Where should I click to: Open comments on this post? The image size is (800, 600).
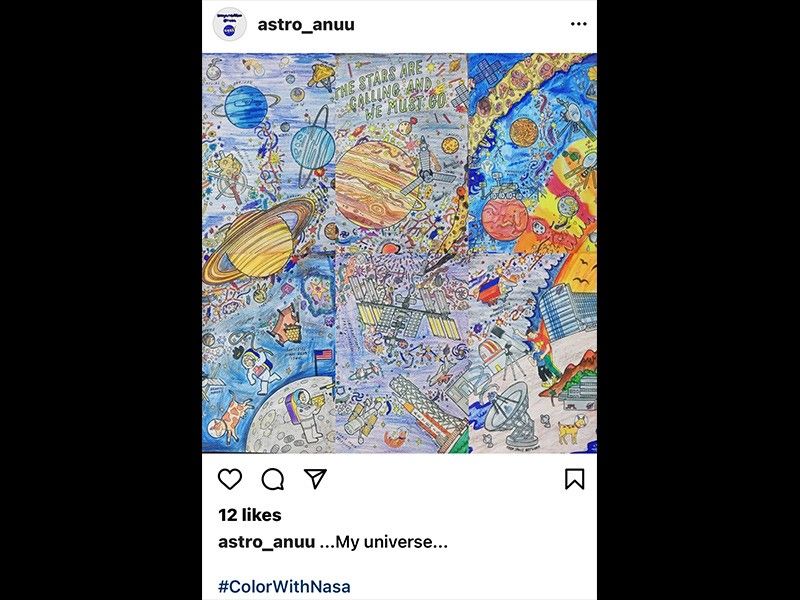(272, 479)
